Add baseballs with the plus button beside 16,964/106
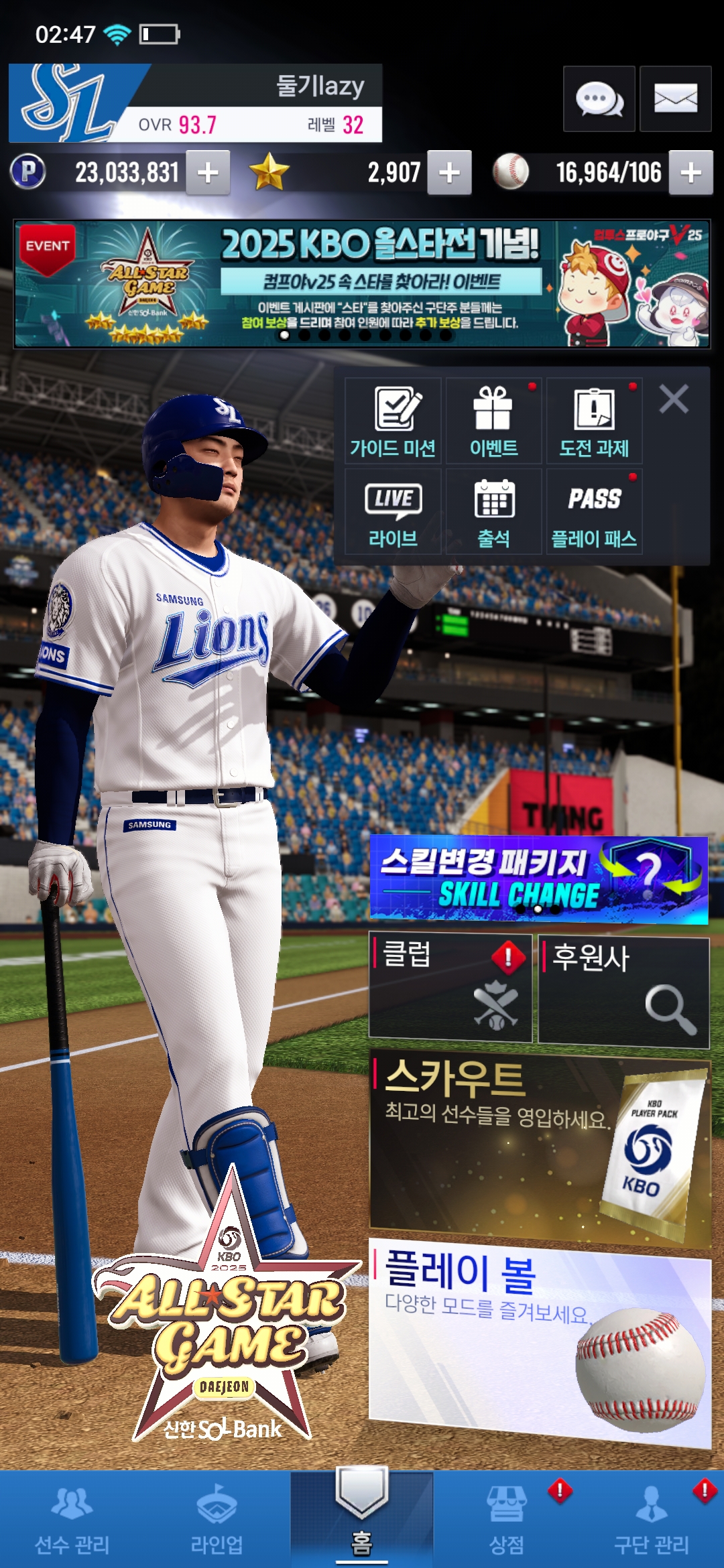 pyautogui.click(x=690, y=173)
